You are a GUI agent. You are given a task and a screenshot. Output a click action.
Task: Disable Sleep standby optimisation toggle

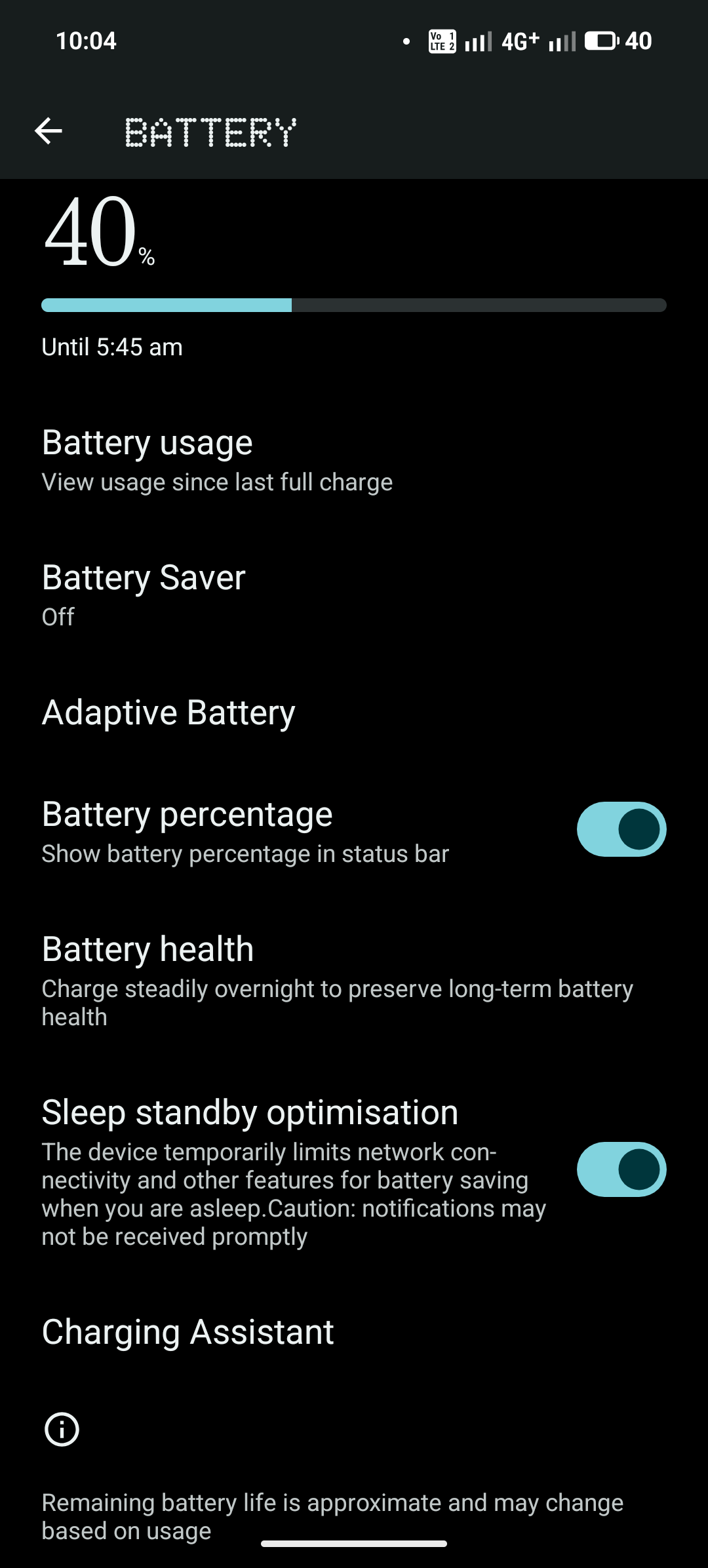[x=621, y=1169]
